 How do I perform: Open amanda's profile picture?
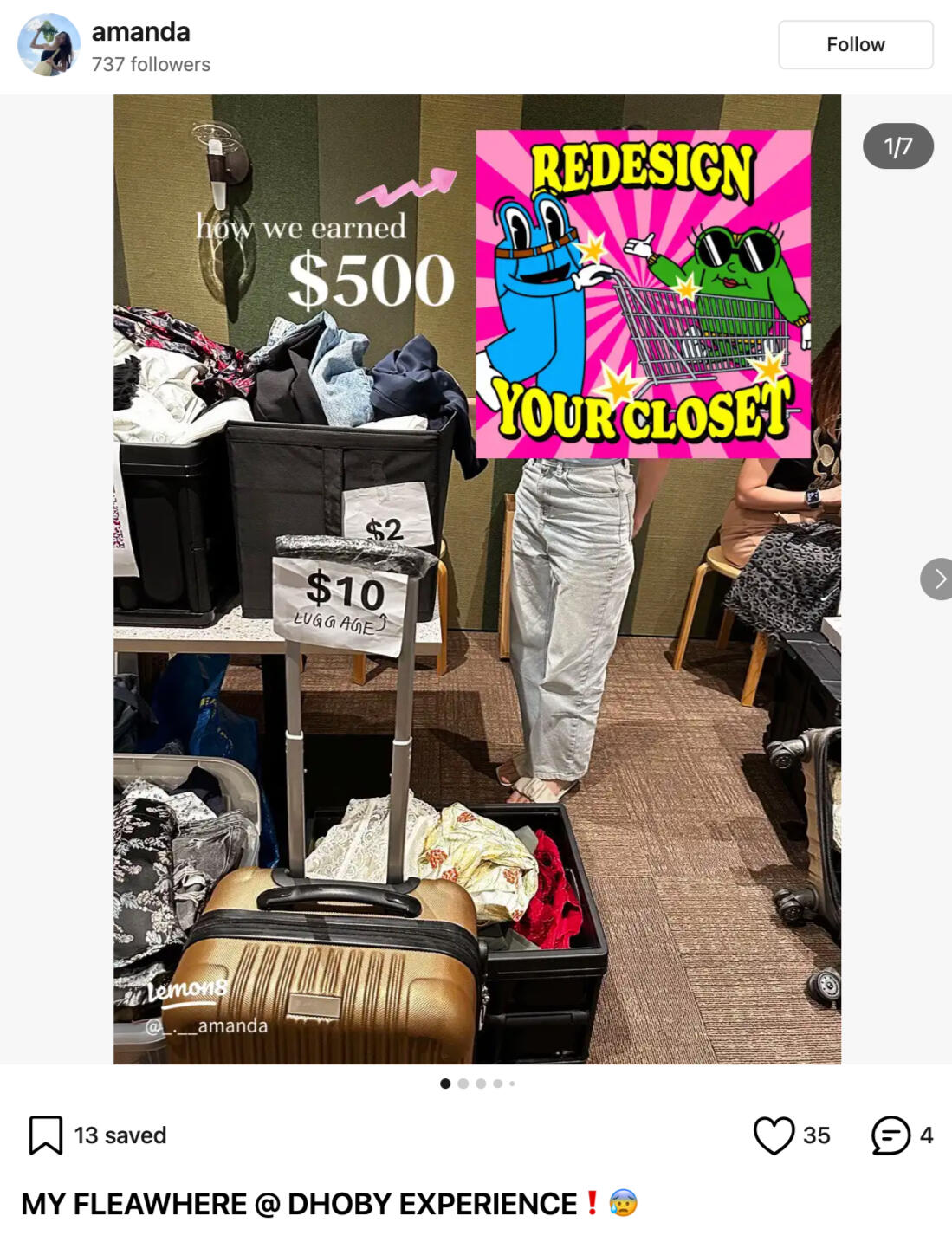pyautogui.click(x=49, y=45)
